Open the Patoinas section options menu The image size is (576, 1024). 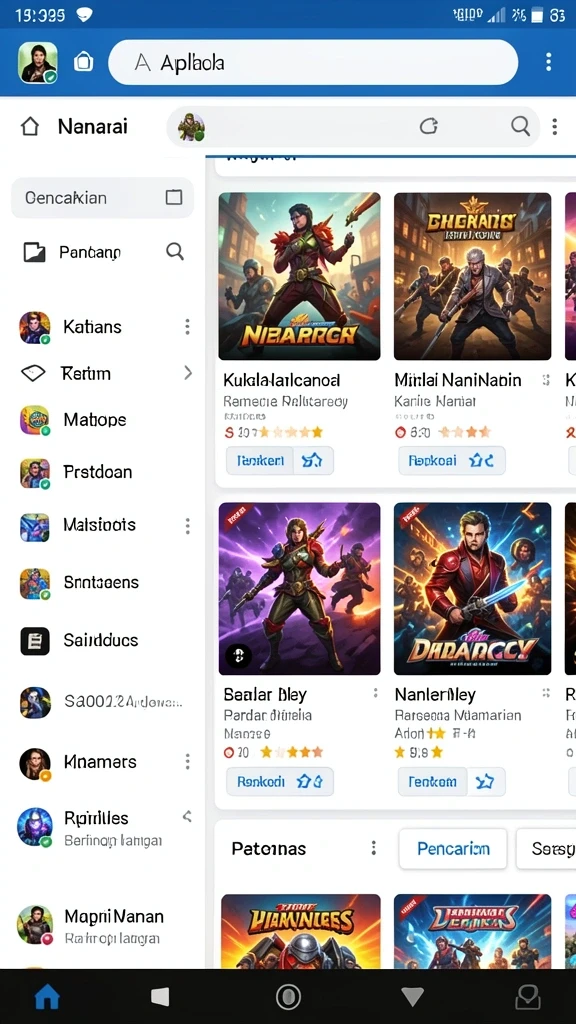tap(374, 848)
